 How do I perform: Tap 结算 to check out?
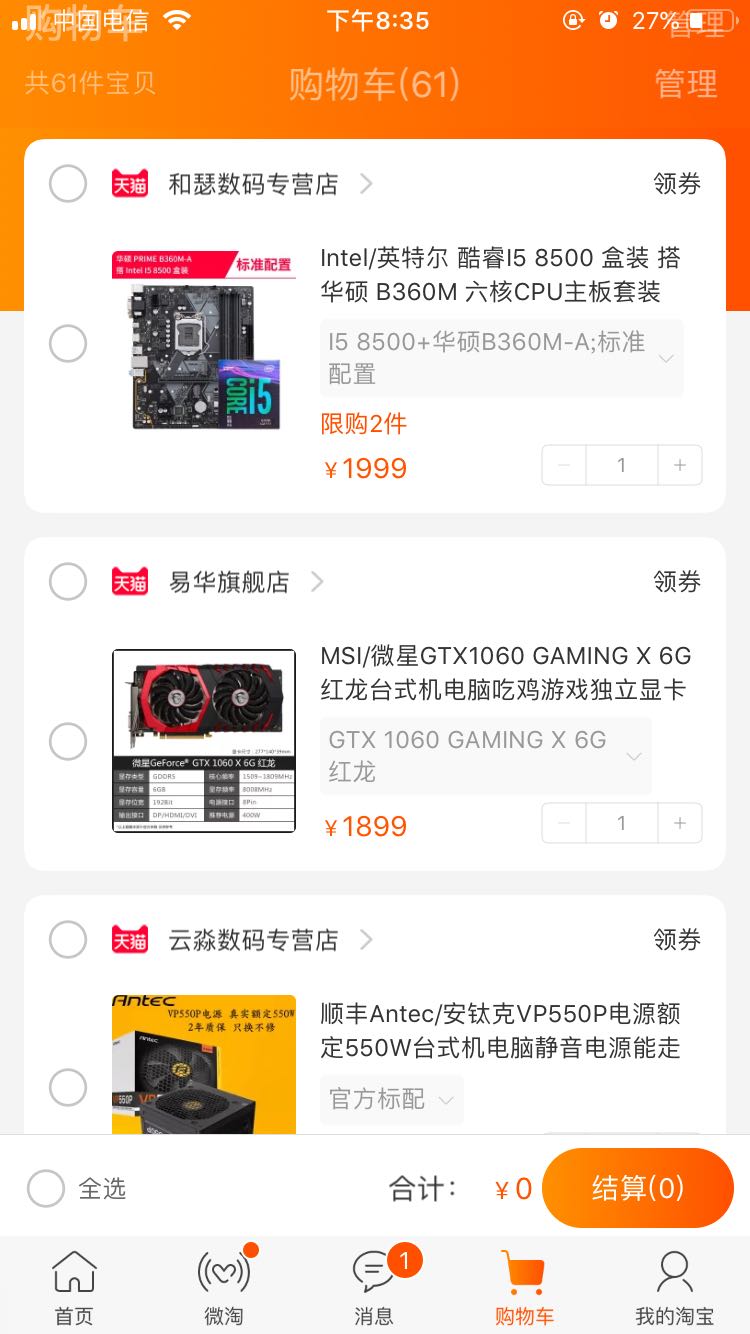tap(637, 1188)
